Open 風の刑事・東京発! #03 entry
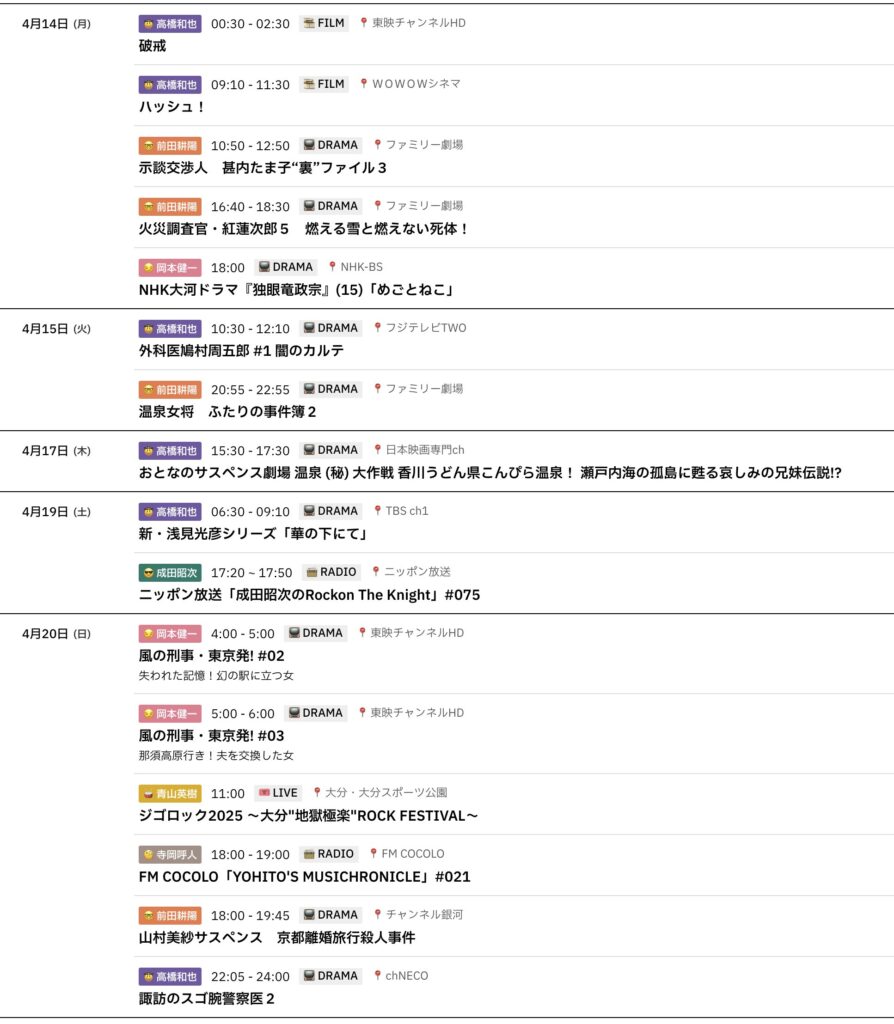894x1024 pixels. pyautogui.click(x=212, y=736)
